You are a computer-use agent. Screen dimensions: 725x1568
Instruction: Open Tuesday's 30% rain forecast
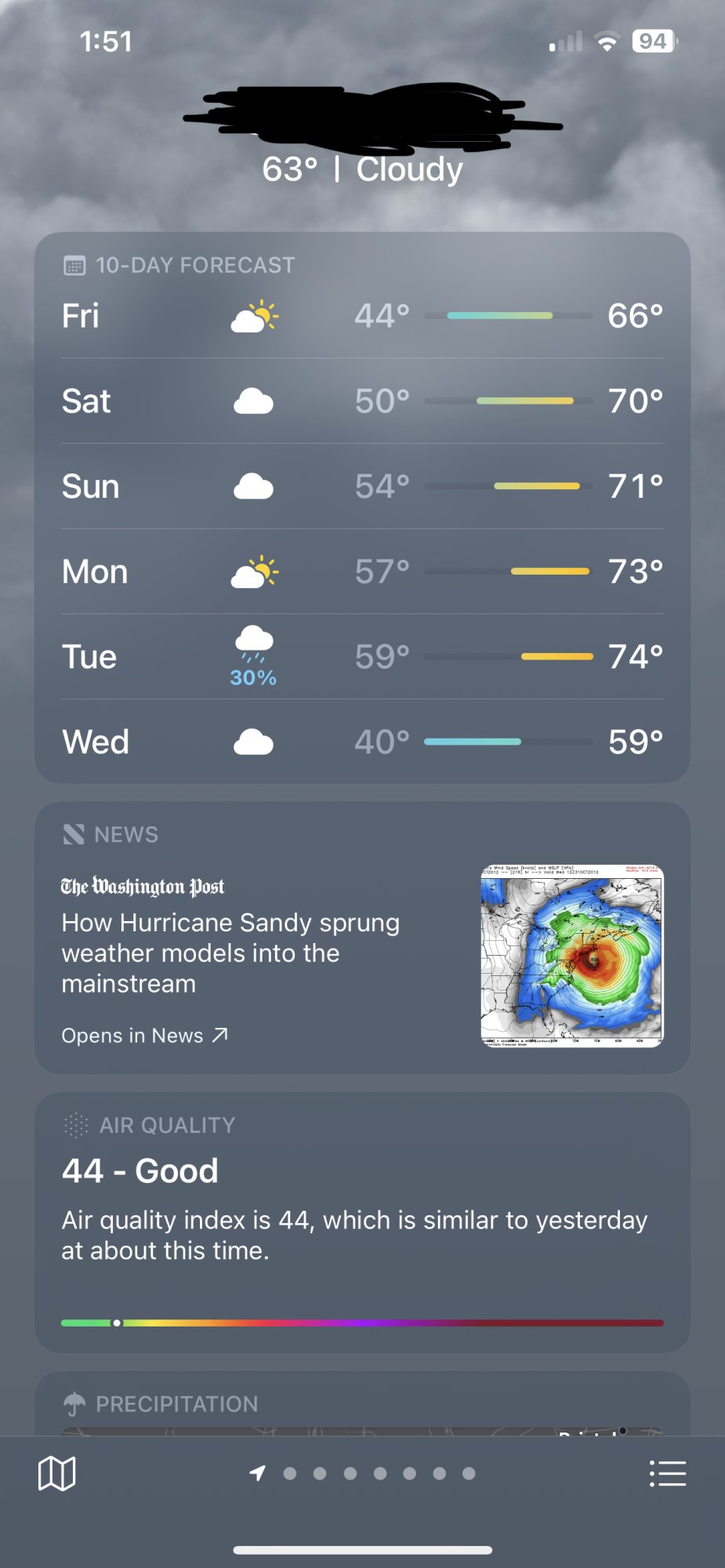362,657
